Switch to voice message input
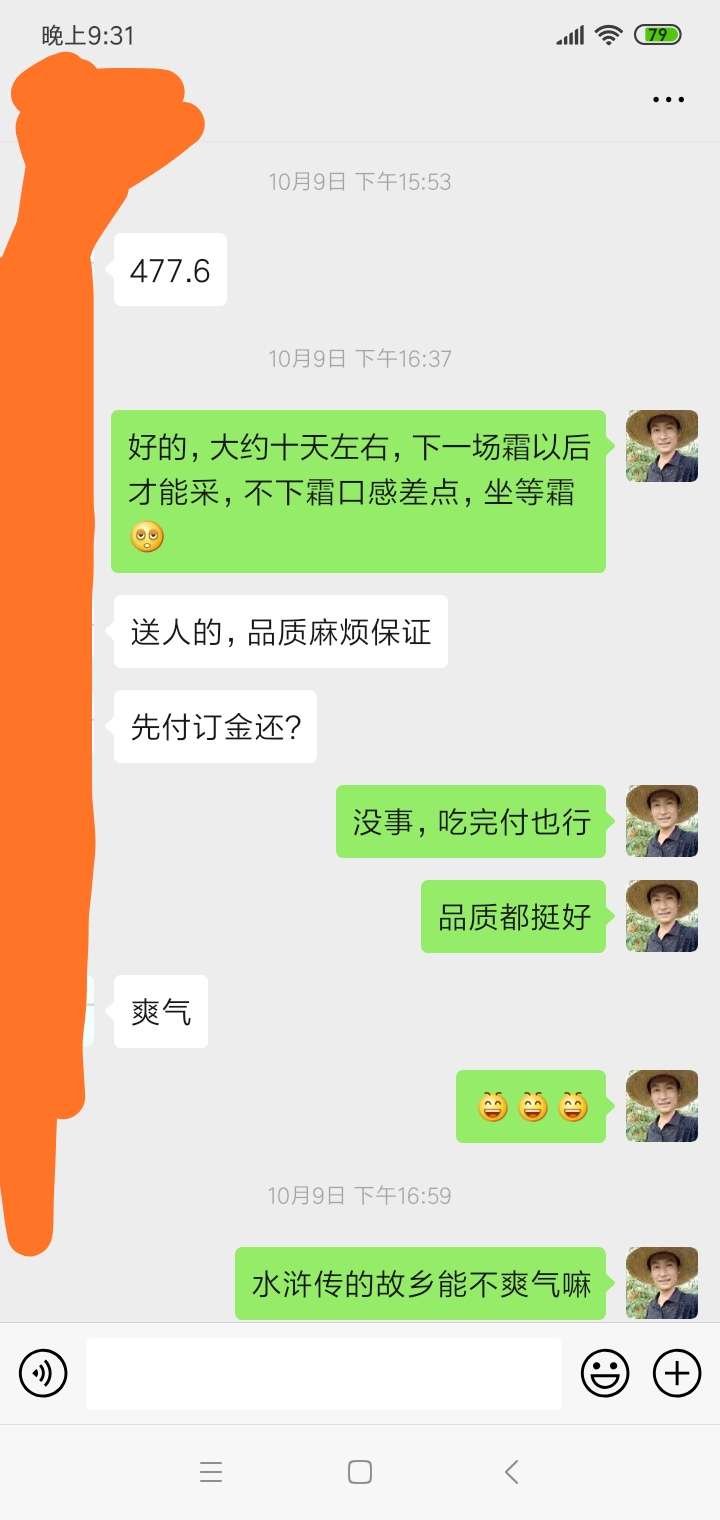 (x=43, y=1373)
